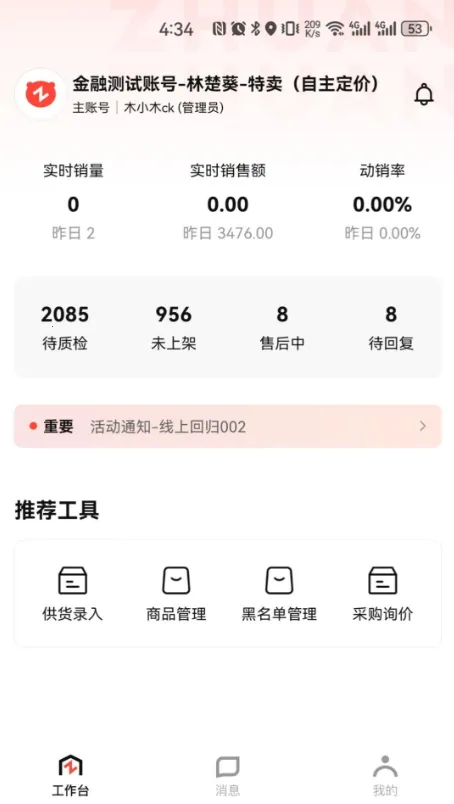Select the 采购询价 tool
Viewport: 454px width, 804px height.
click(383, 594)
